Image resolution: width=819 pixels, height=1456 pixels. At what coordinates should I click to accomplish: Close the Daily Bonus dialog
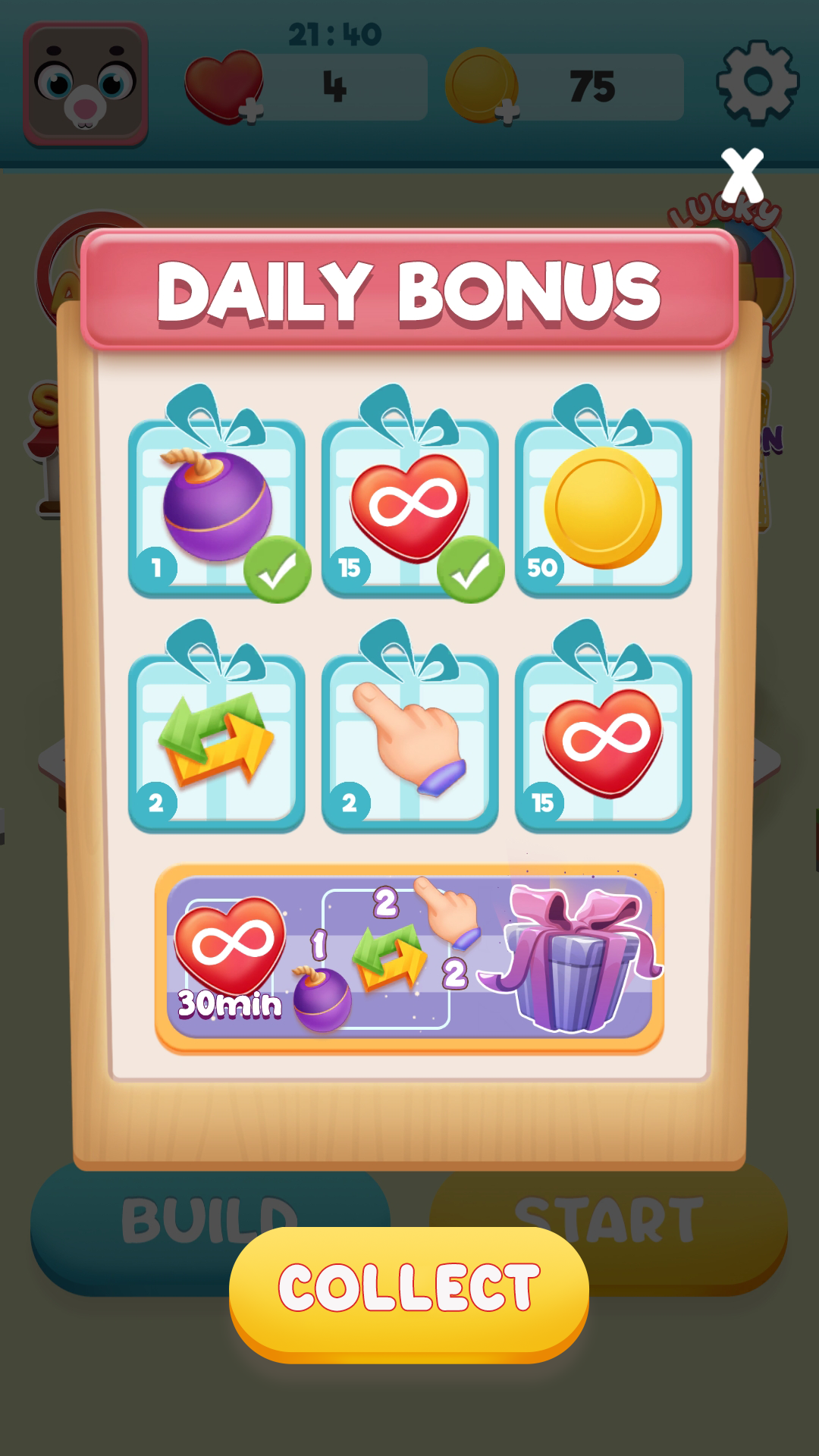point(742,176)
